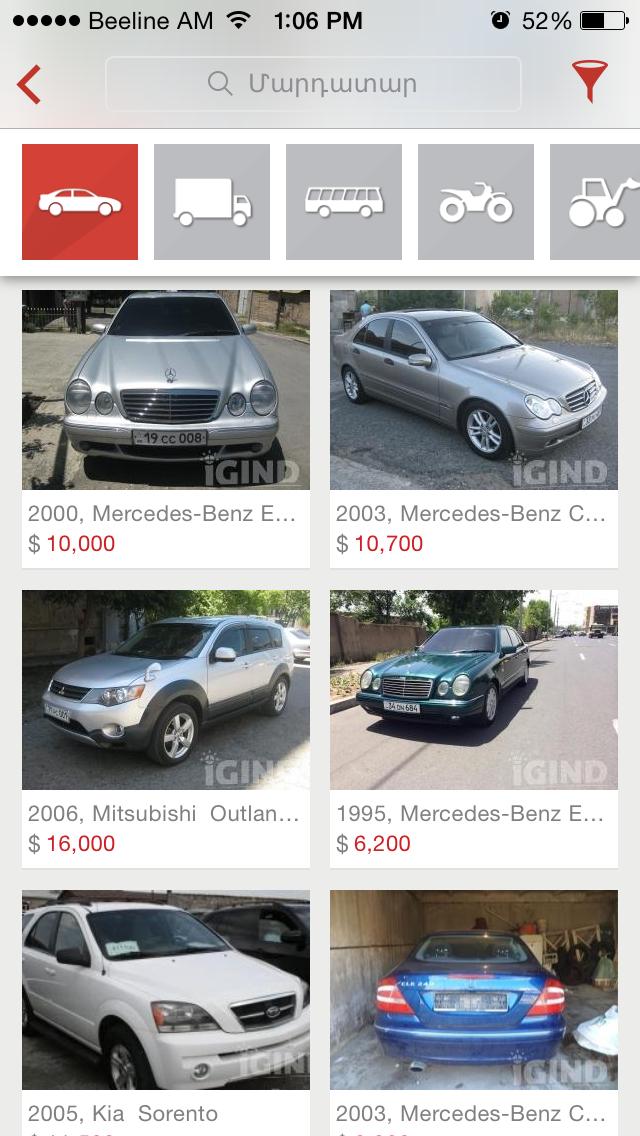This screenshot has width=640, height=1136.
Task: View the 2003 Mercedes-Benz C at $10,700
Action: click(474, 428)
